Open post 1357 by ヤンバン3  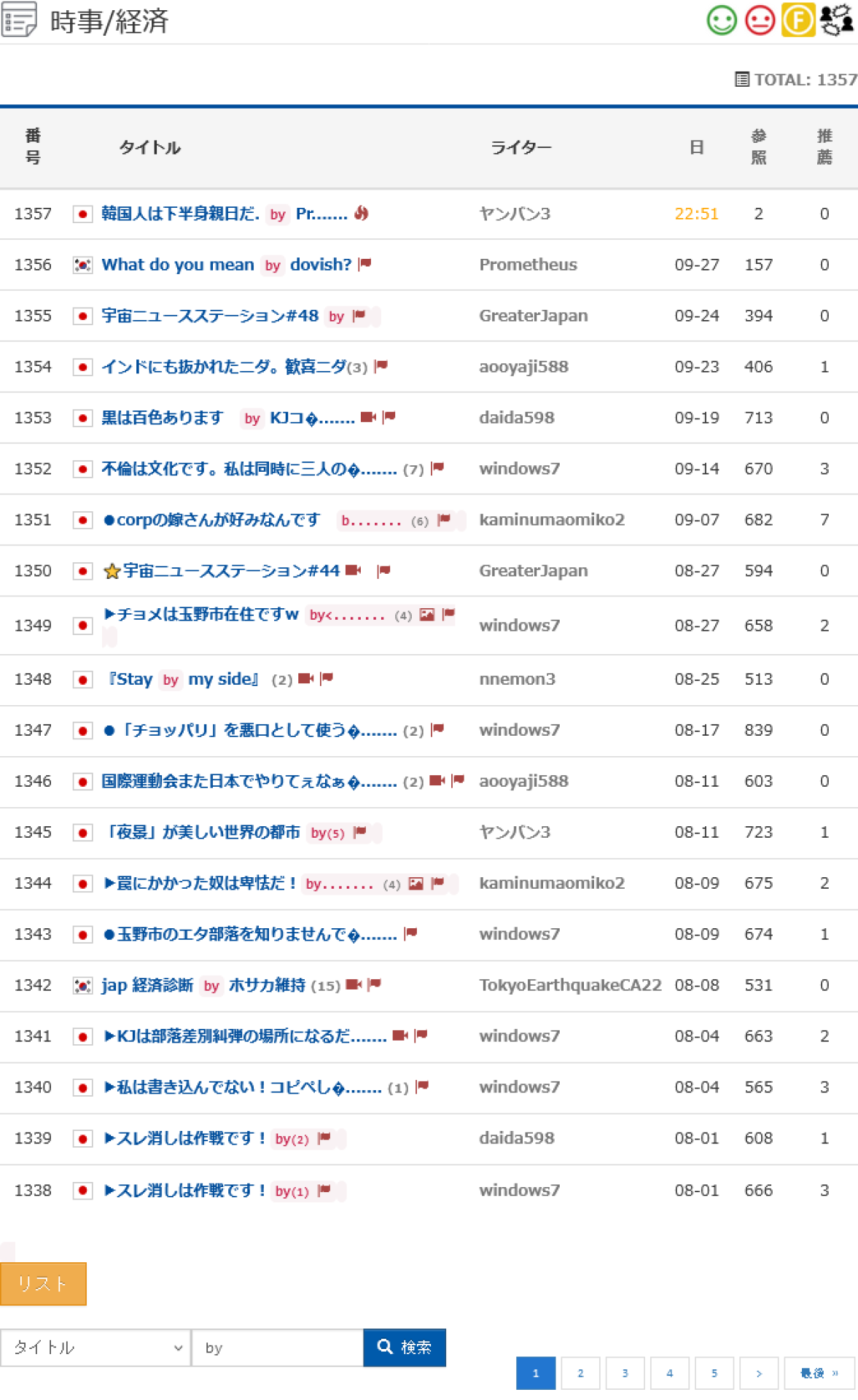pos(180,214)
